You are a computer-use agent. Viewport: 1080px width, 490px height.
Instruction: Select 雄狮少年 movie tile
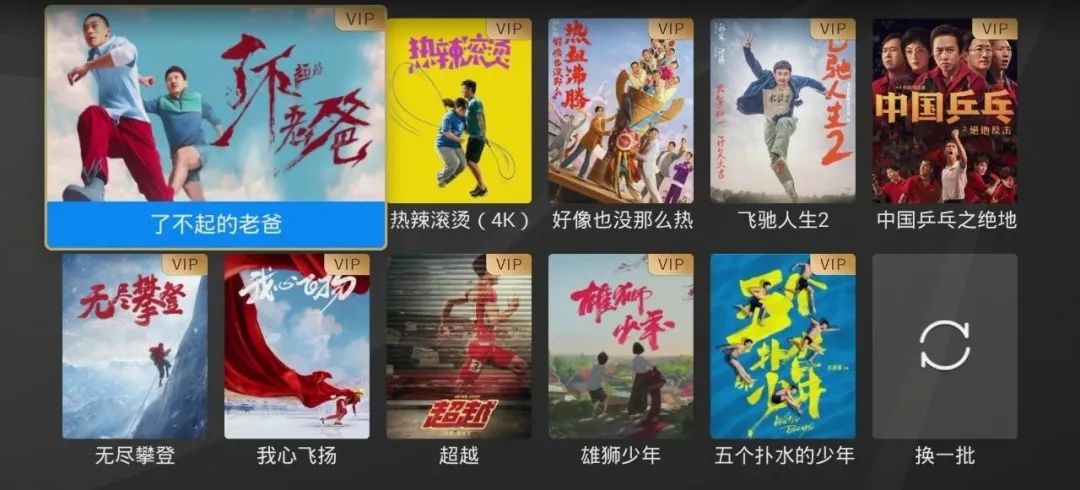click(x=621, y=346)
